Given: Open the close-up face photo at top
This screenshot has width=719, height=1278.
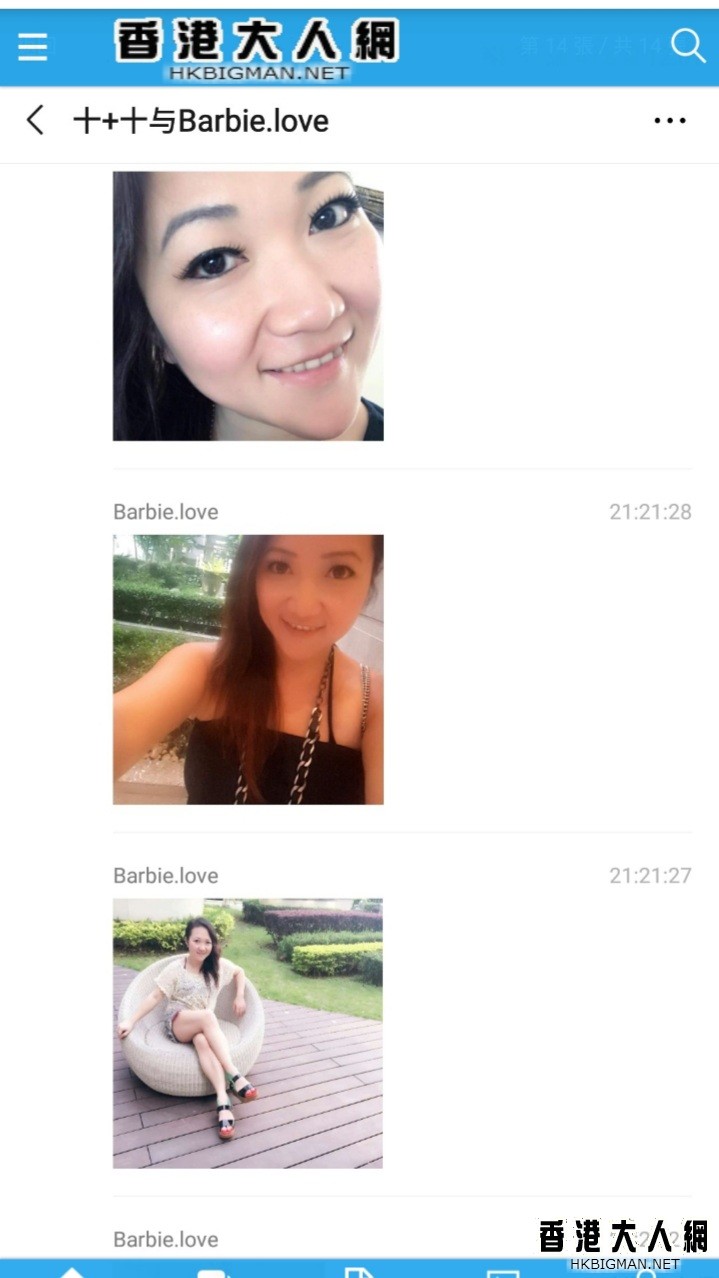Looking at the screenshot, I should pyautogui.click(x=247, y=306).
